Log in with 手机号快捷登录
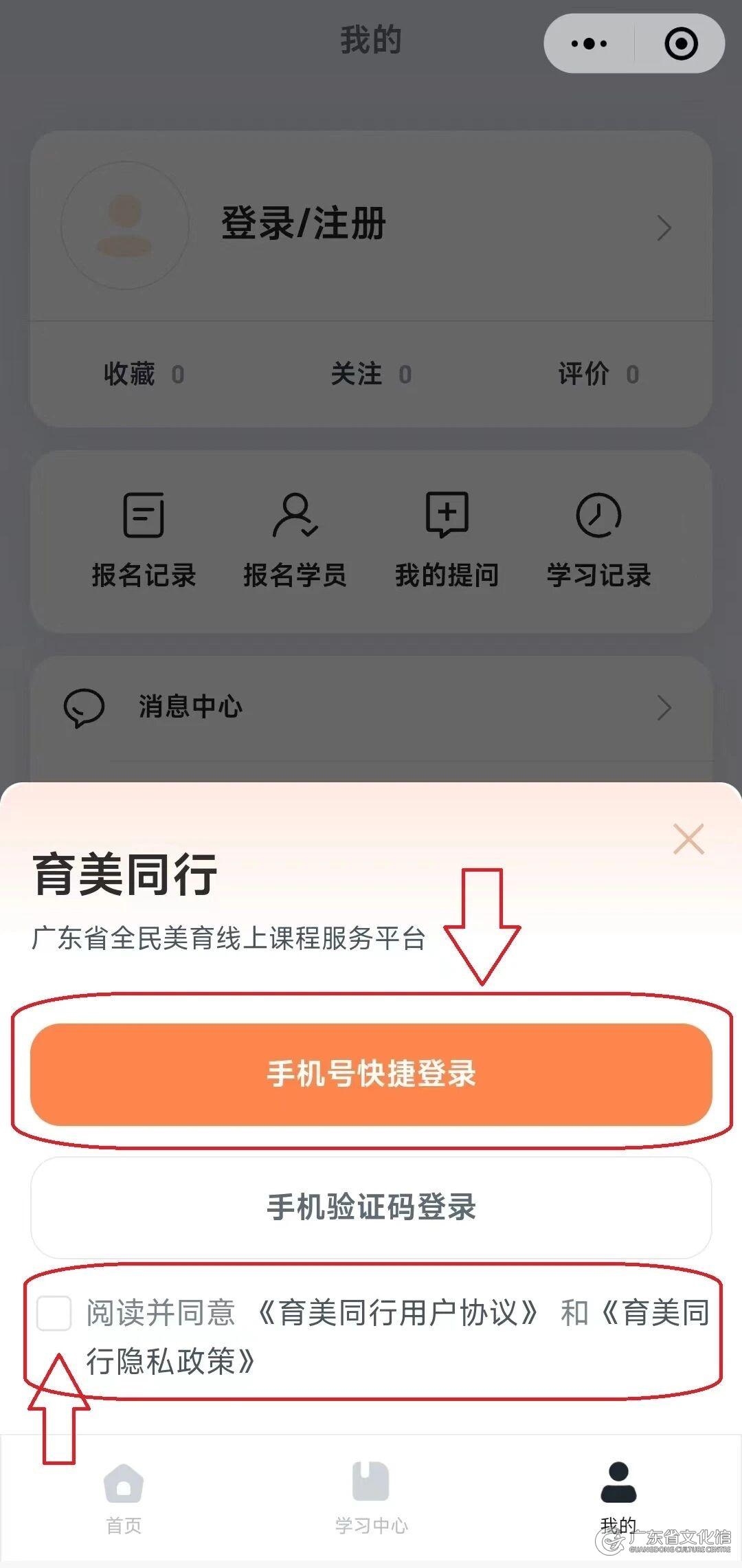742x1568 pixels. (371, 1074)
